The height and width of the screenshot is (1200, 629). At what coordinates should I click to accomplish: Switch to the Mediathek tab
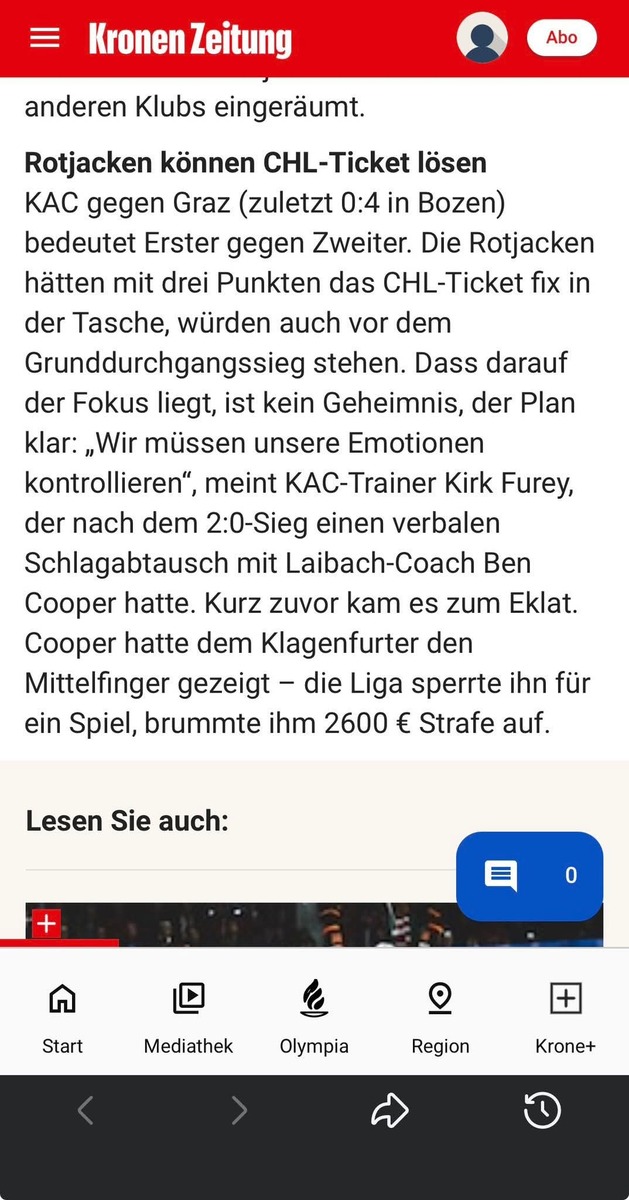click(188, 1016)
